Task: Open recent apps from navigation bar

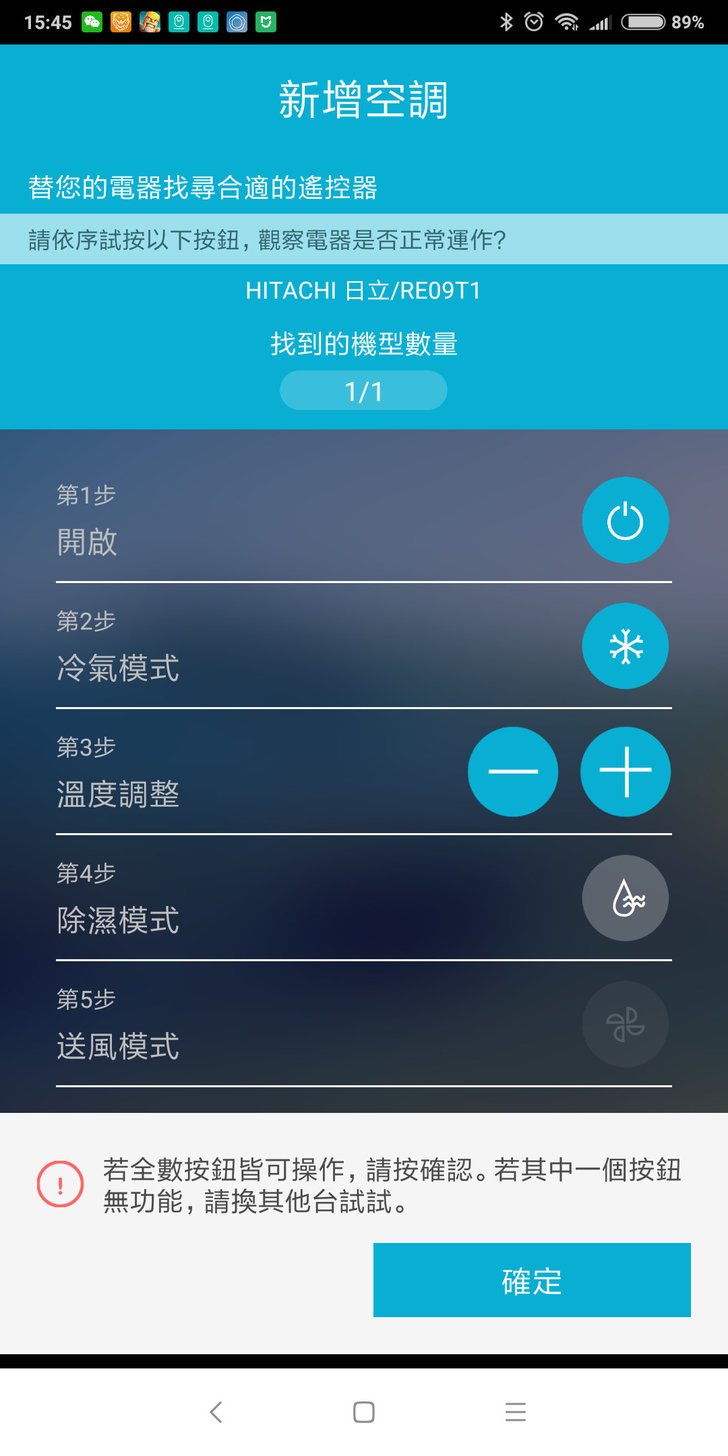Action: click(515, 1412)
